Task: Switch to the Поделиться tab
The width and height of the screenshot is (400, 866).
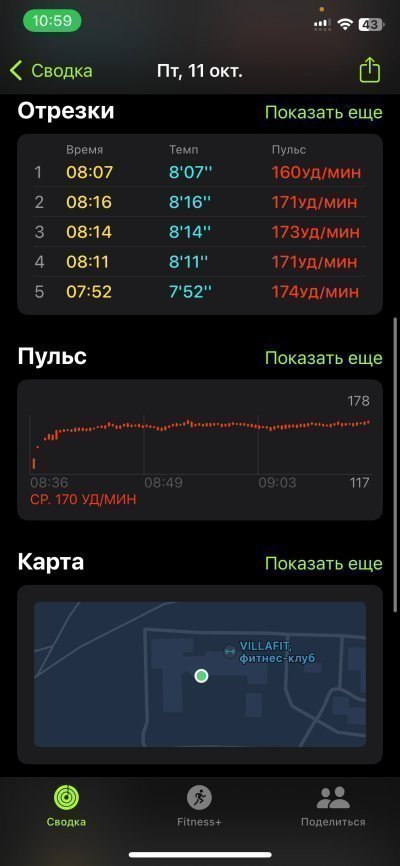Action: click(x=333, y=806)
